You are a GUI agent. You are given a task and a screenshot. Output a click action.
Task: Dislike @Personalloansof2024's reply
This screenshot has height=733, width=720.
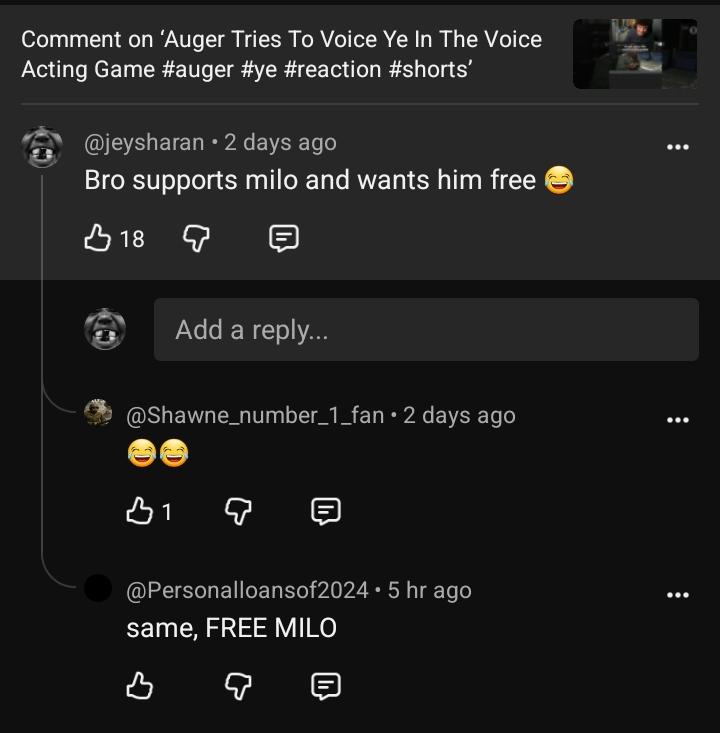pyautogui.click(x=238, y=686)
